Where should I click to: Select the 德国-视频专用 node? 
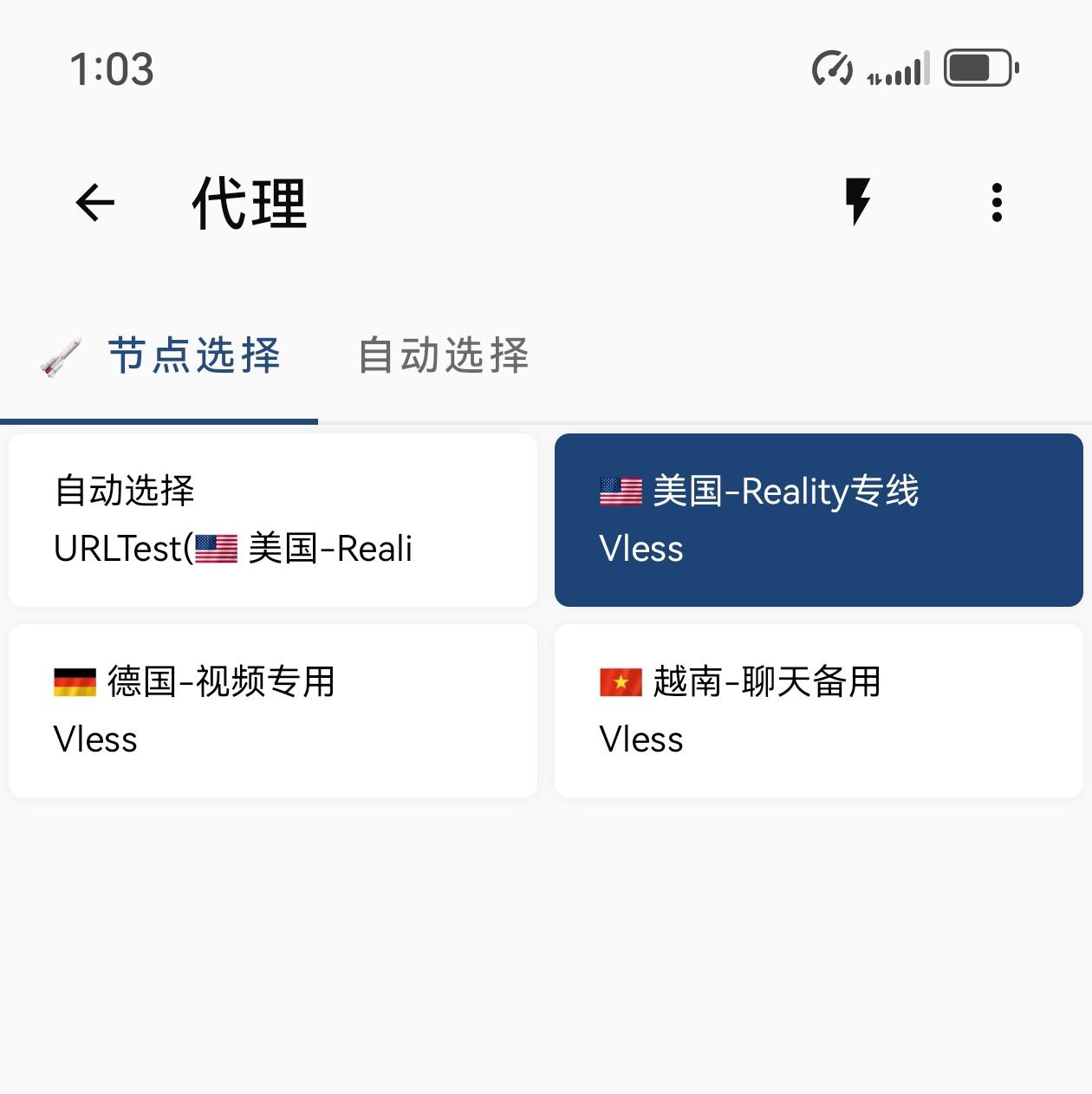273,709
